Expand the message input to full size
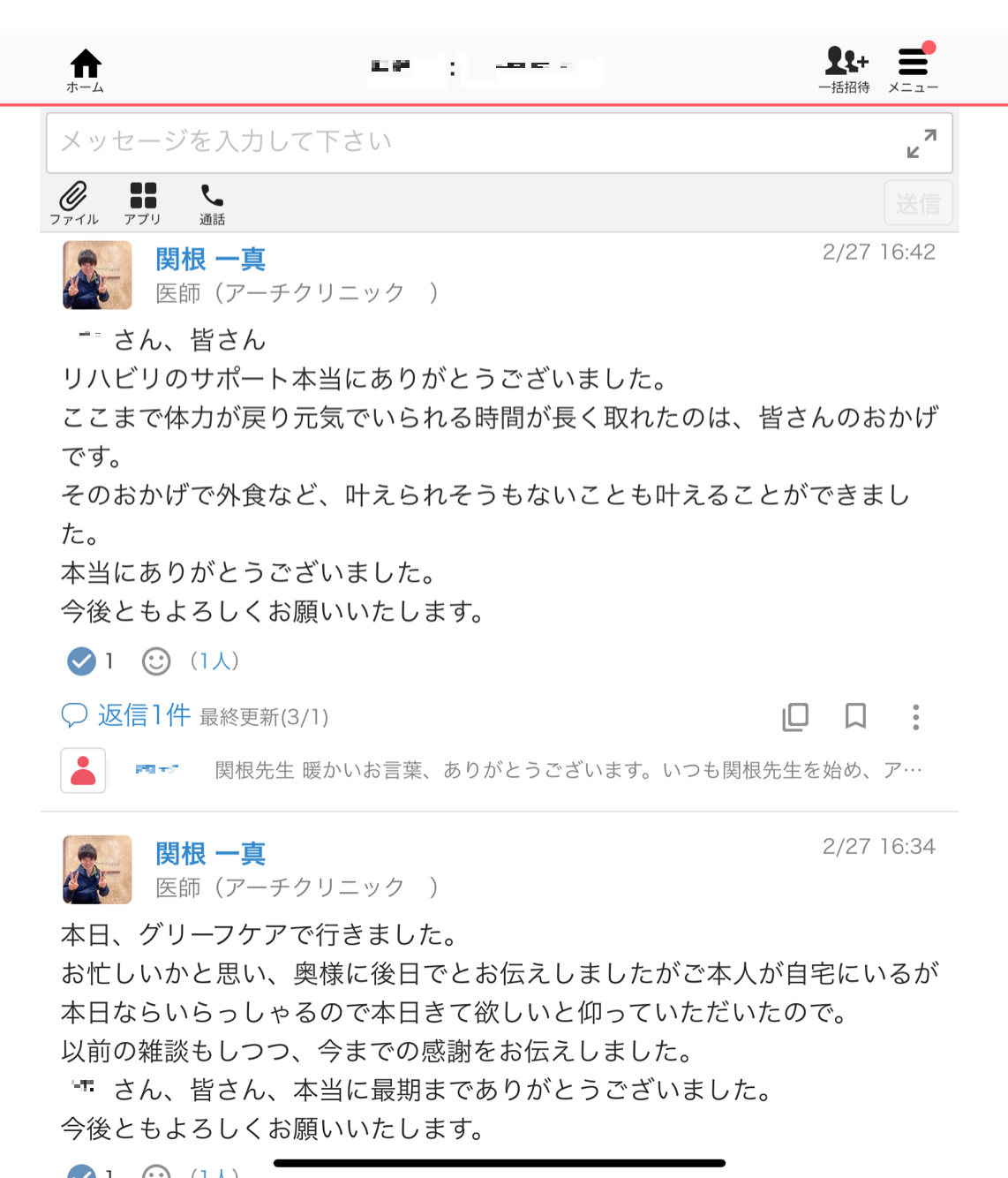The width and height of the screenshot is (1008, 1178). click(921, 143)
